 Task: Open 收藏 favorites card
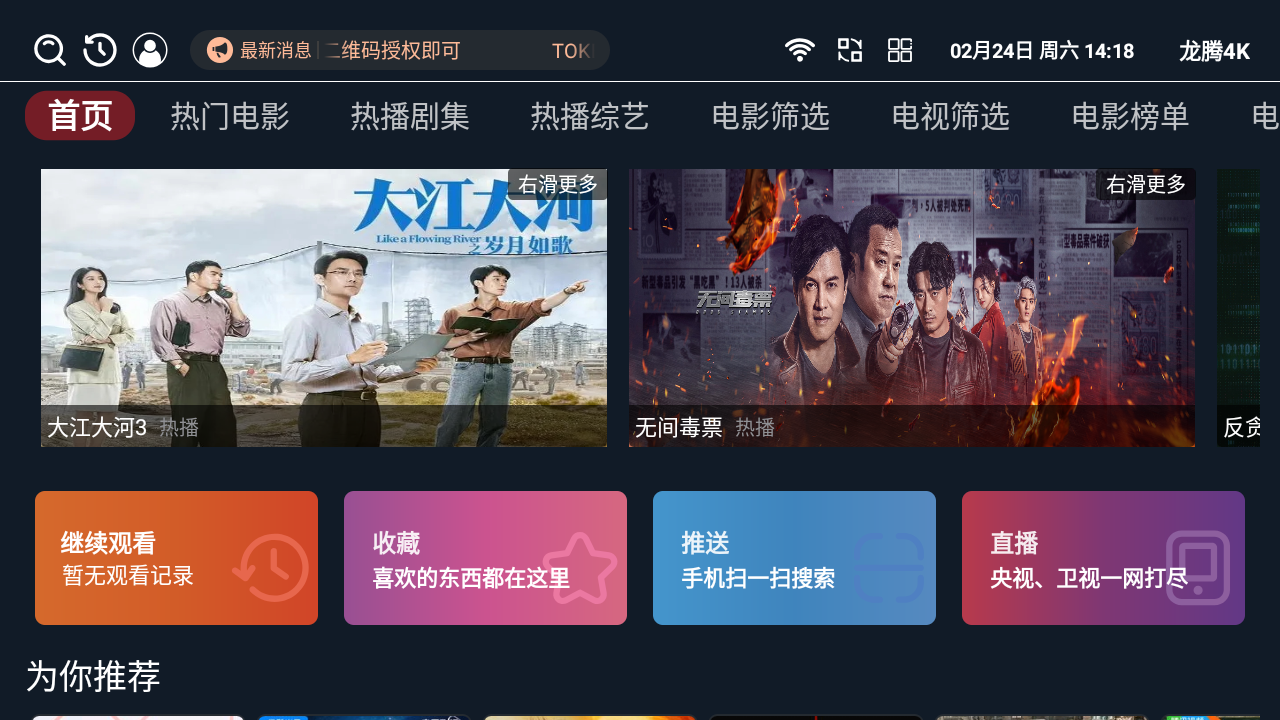(485, 558)
